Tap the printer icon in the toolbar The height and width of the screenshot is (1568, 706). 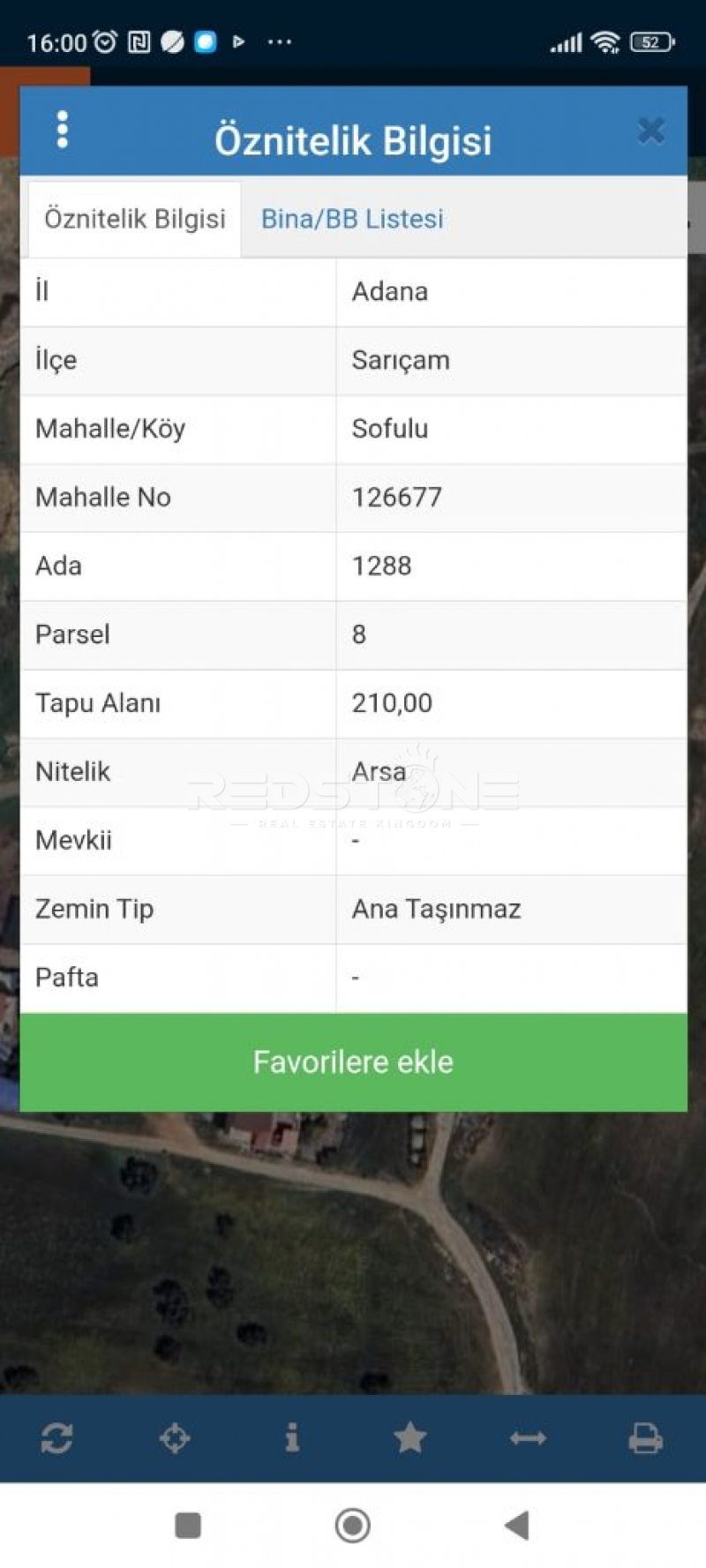tap(645, 1438)
